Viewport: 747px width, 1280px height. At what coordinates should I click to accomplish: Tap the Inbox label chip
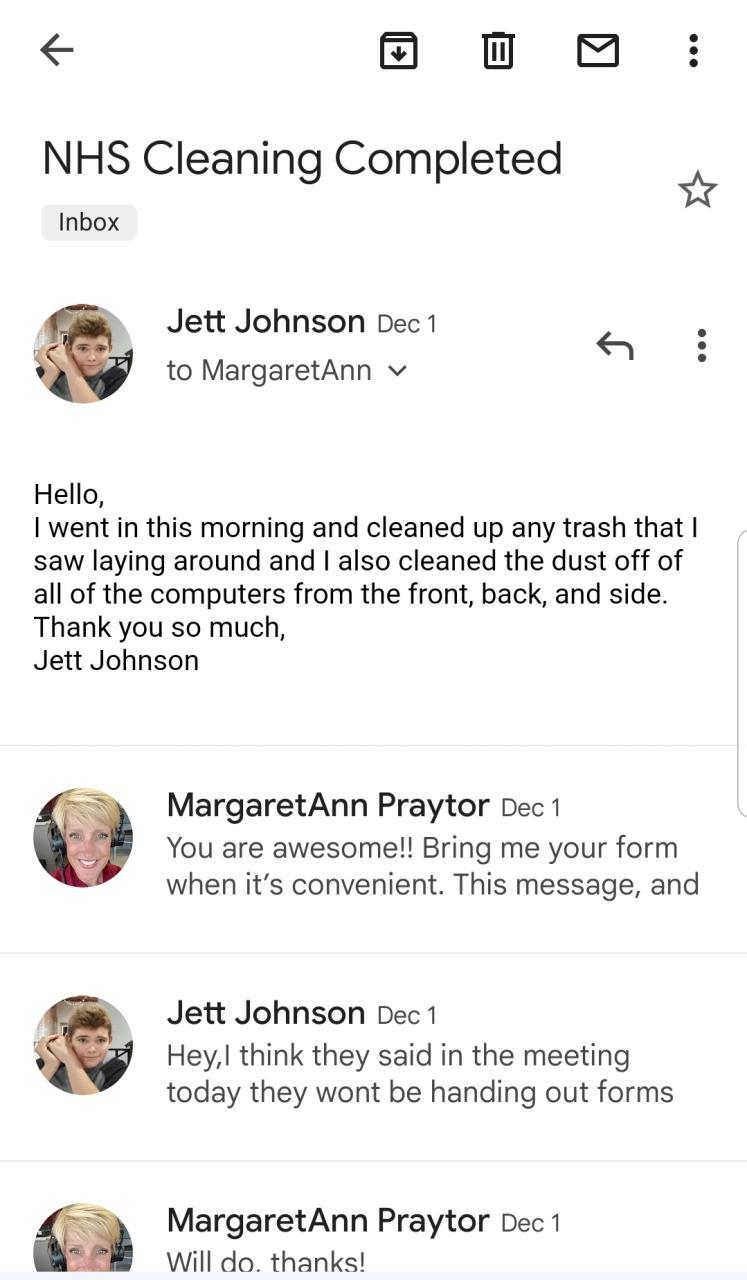coord(89,222)
